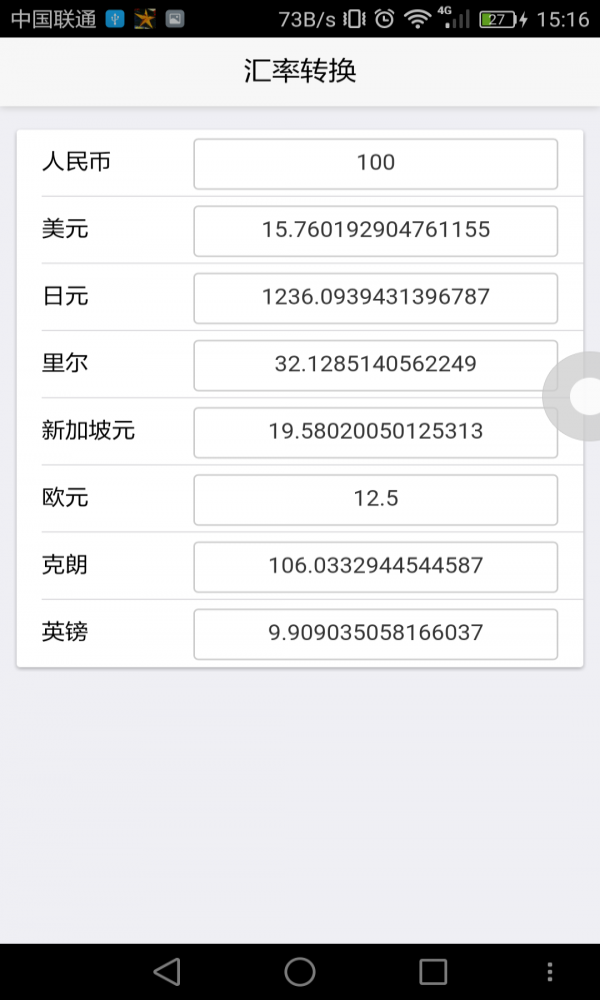Edit the 里尔 amount field

coord(375,364)
